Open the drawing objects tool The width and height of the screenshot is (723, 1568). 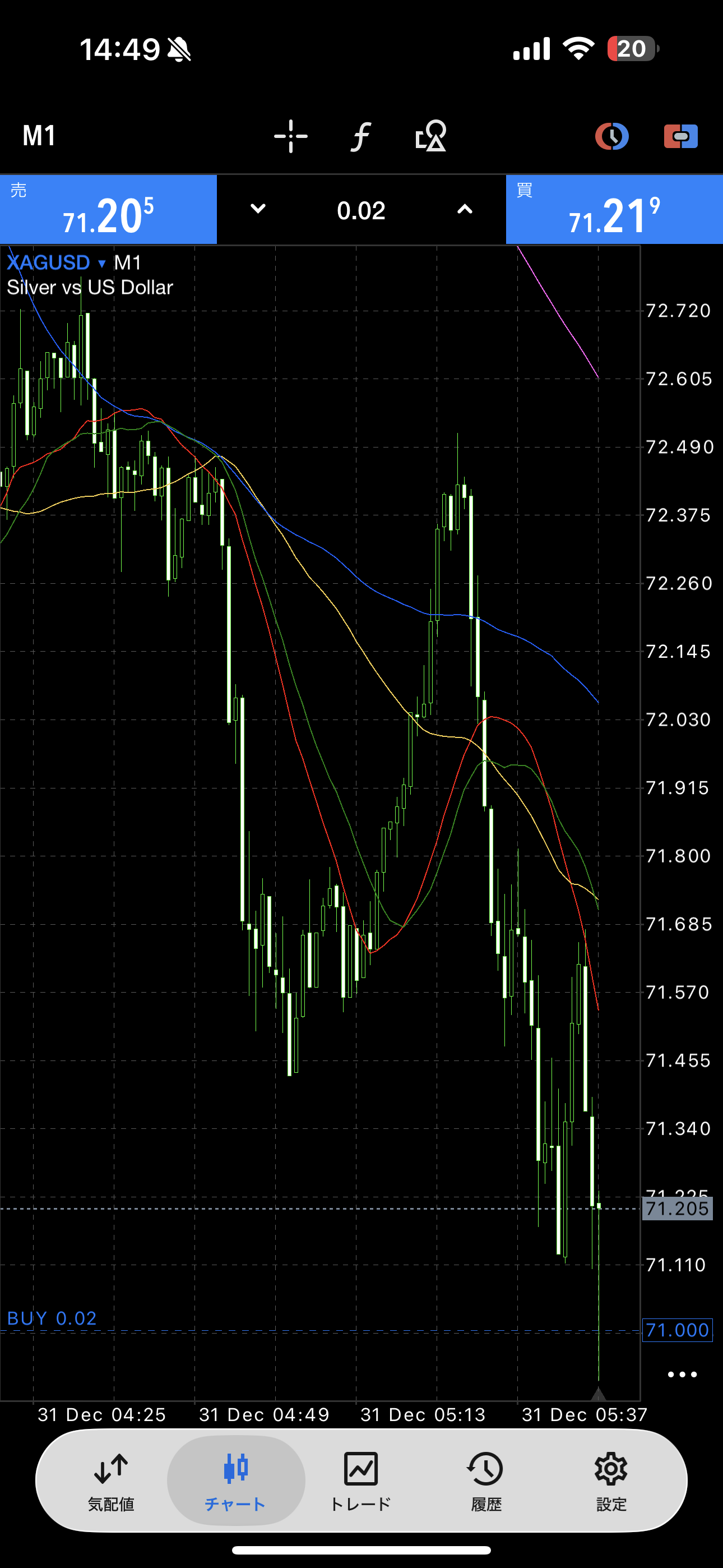(x=431, y=136)
